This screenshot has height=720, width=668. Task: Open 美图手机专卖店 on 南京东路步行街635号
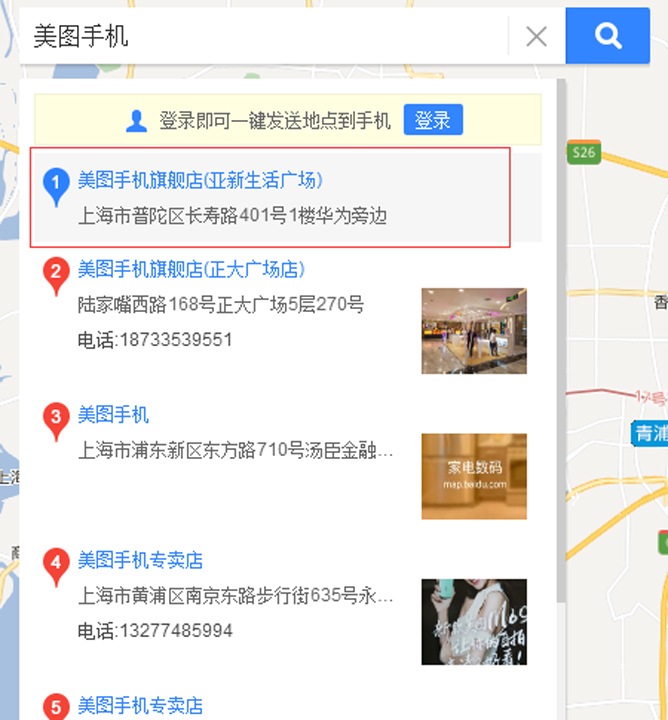pyautogui.click(x=140, y=560)
